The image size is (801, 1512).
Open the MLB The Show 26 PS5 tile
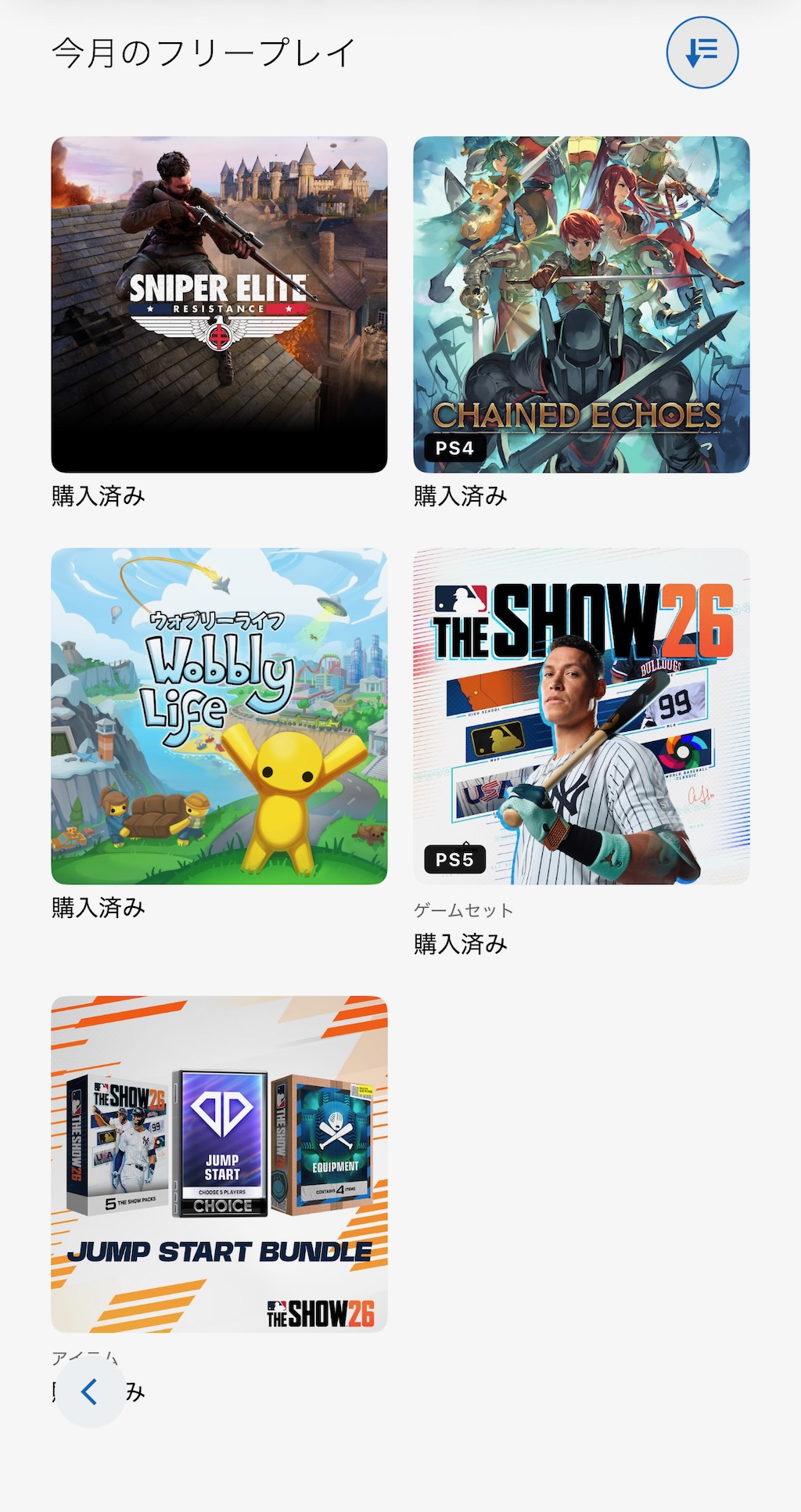[x=581, y=716]
